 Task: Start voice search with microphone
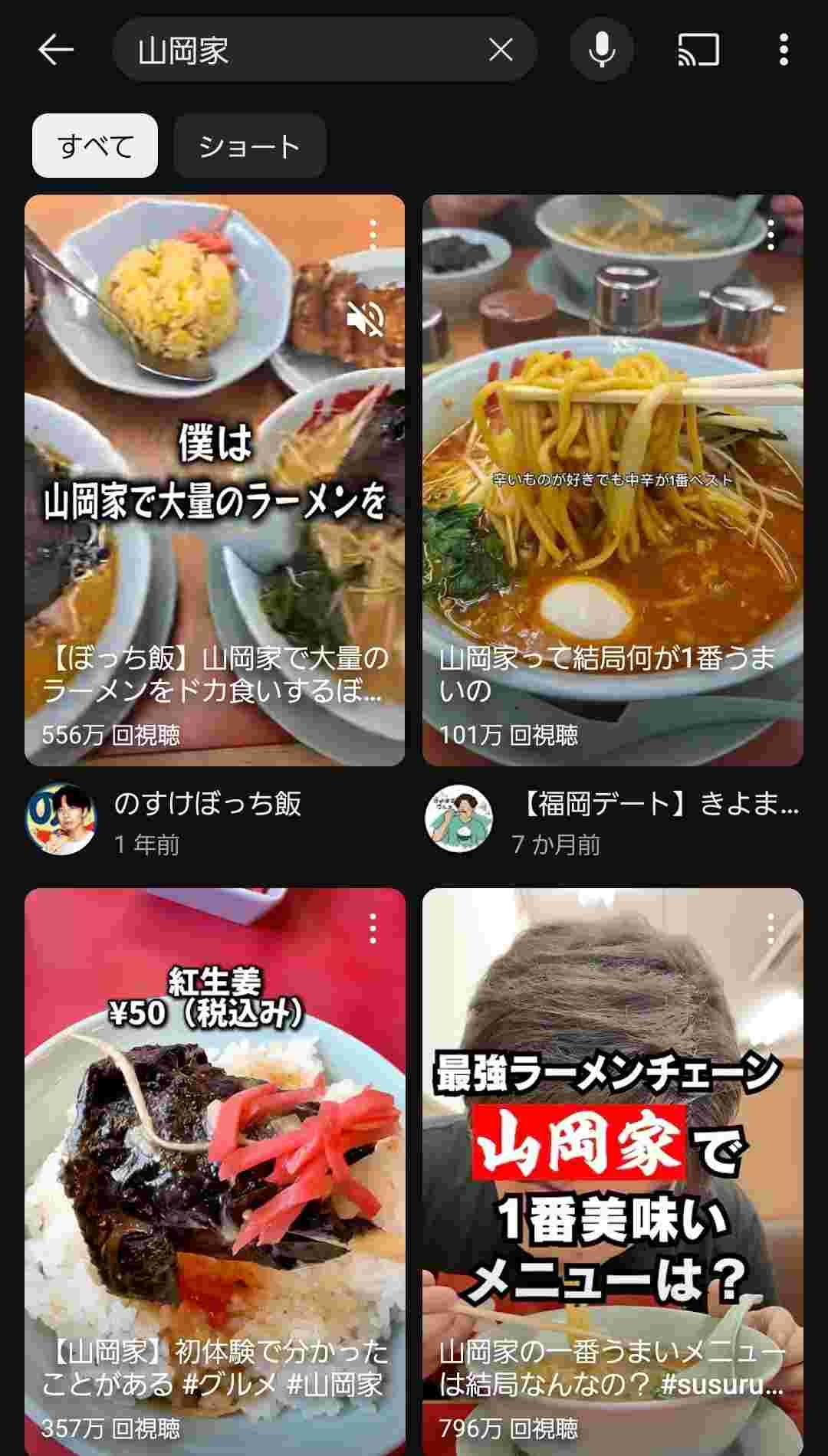click(602, 51)
